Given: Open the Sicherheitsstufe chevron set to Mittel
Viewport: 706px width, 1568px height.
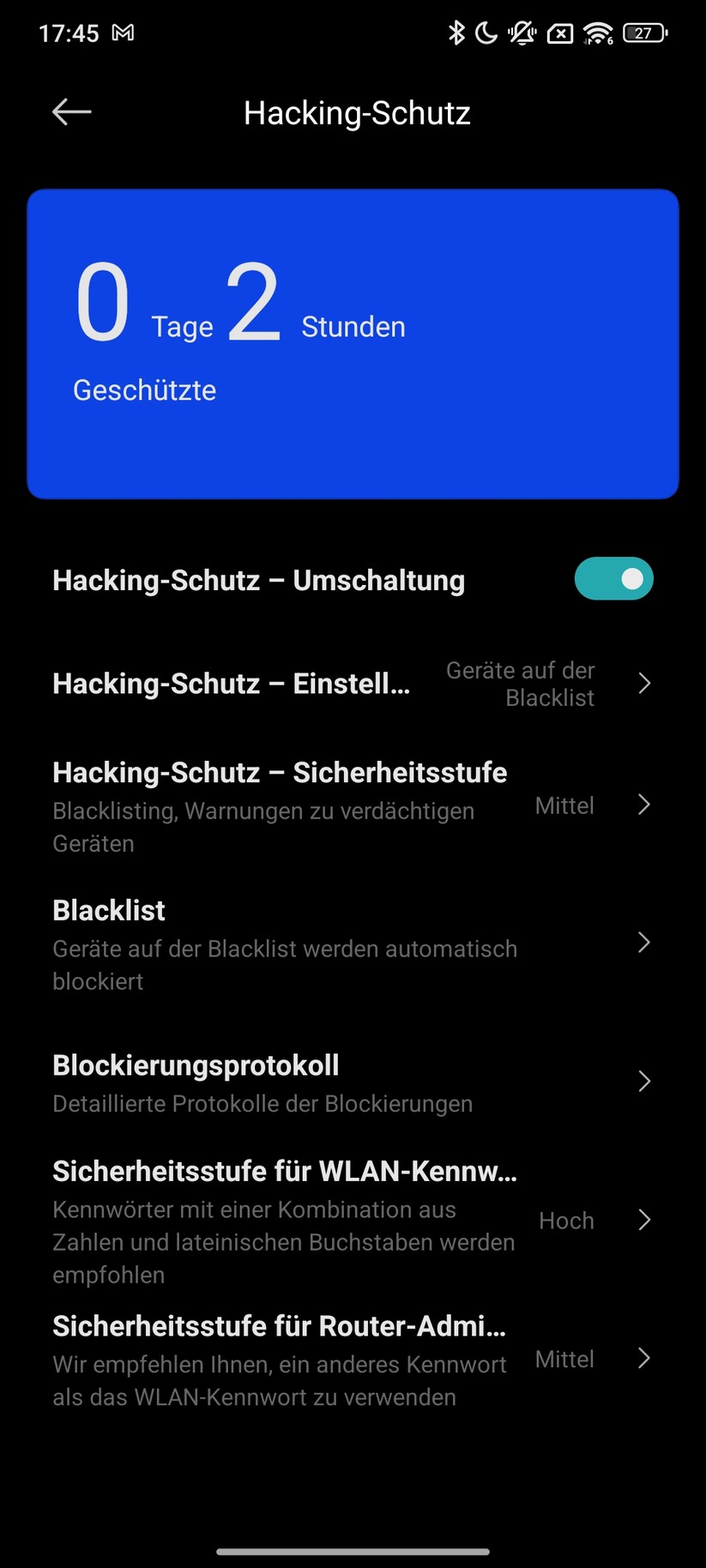Looking at the screenshot, I should (644, 805).
